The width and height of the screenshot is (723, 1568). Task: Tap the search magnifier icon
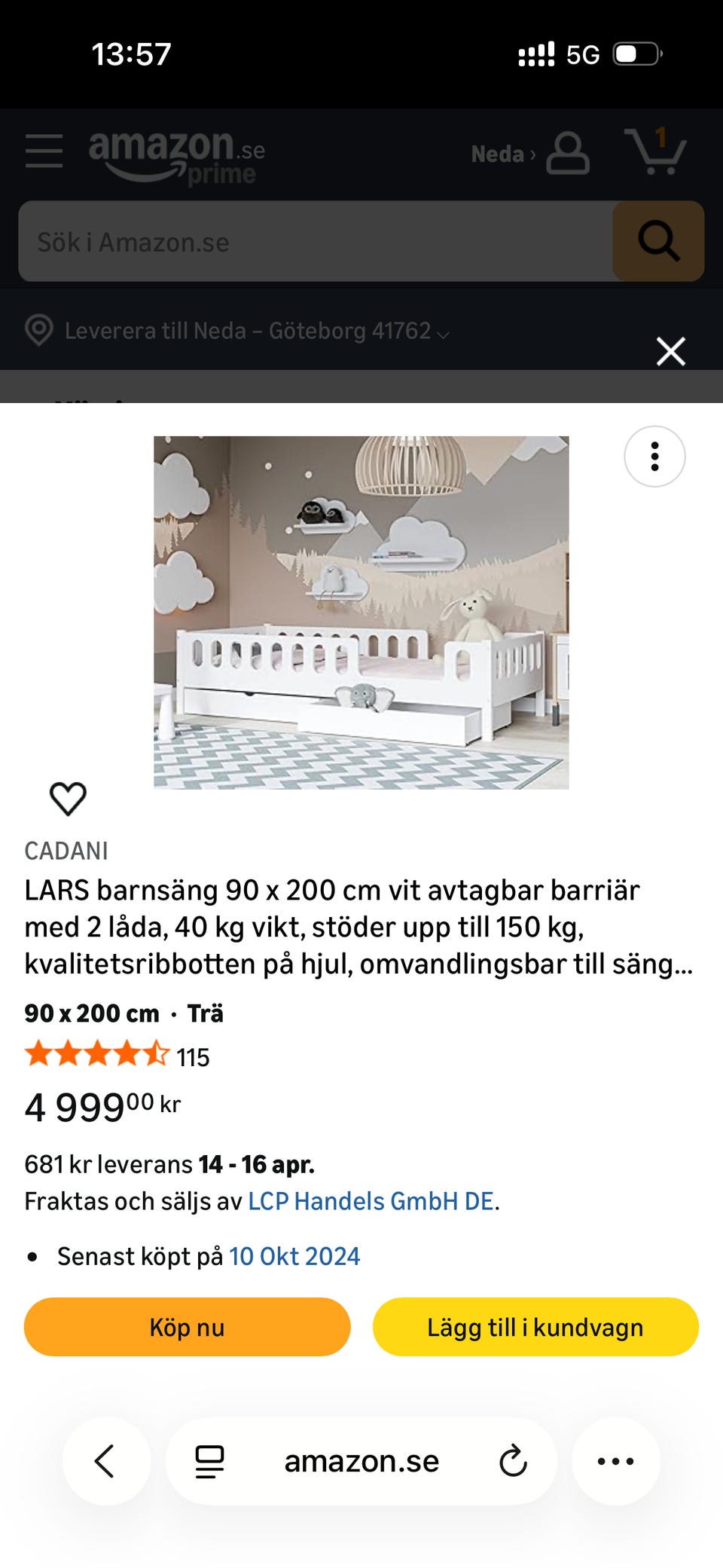658,241
